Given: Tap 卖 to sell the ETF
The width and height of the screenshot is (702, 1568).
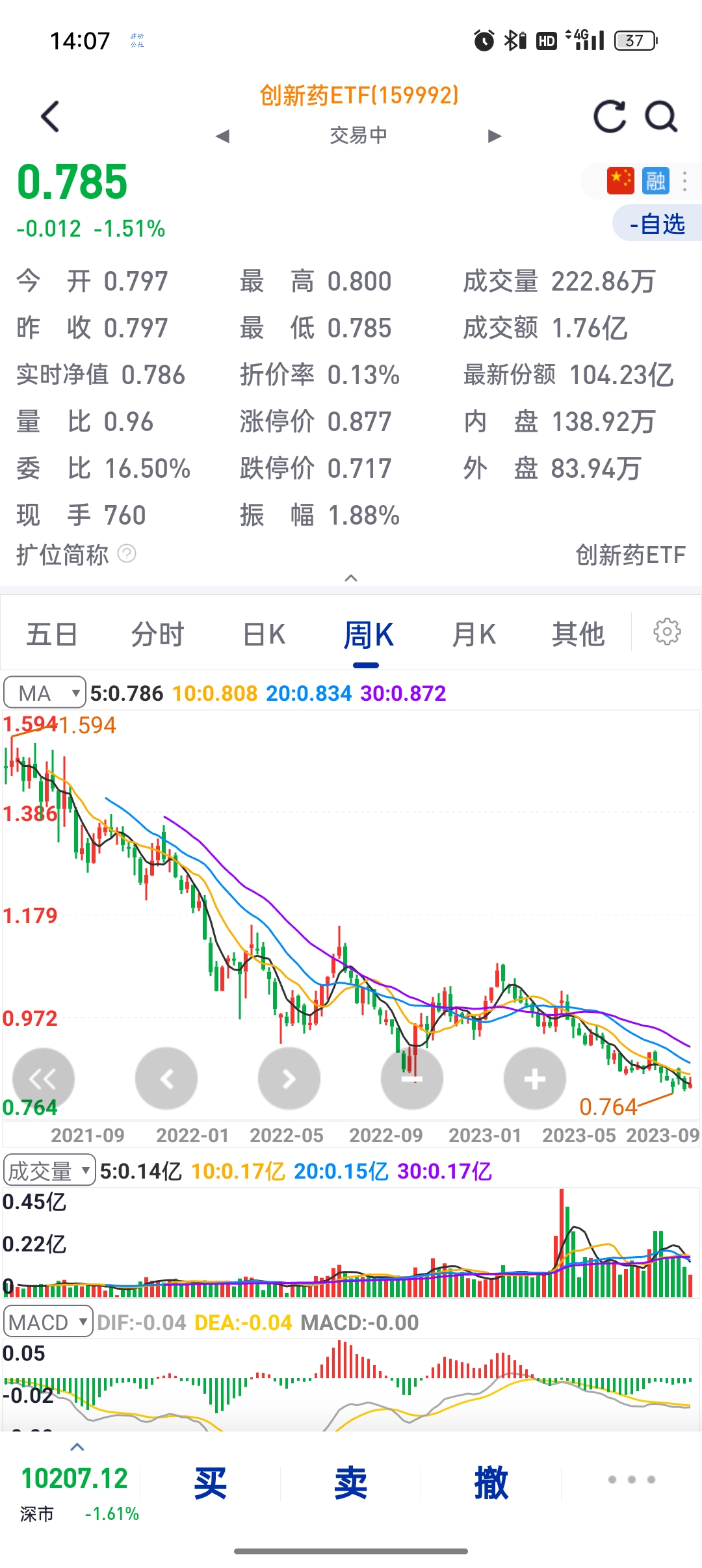Looking at the screenshot, I should coord(351,1483).
